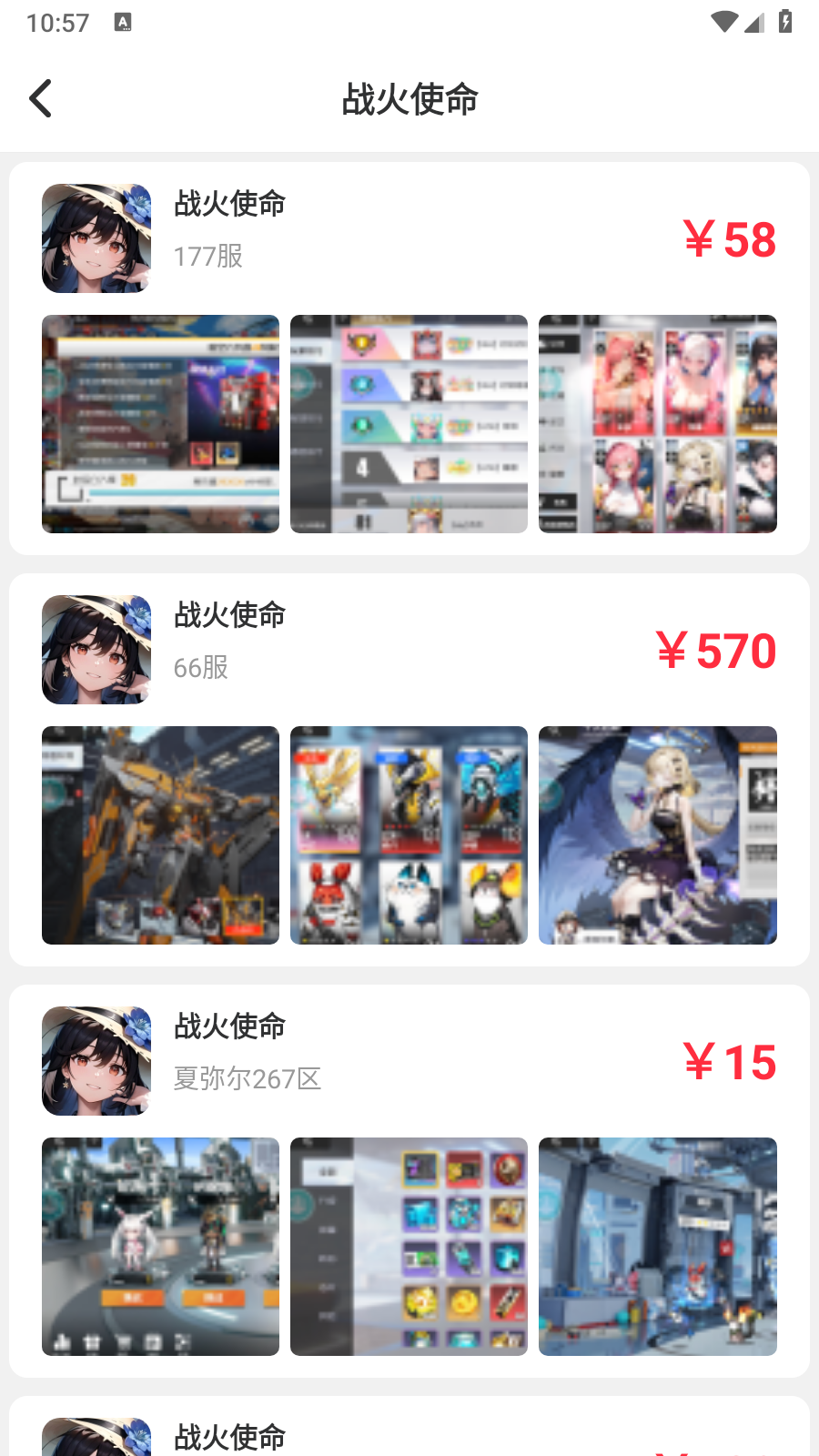Go back using the top-left arrow
Screen dimensions: 819x1456
click(x=41, y=98)
